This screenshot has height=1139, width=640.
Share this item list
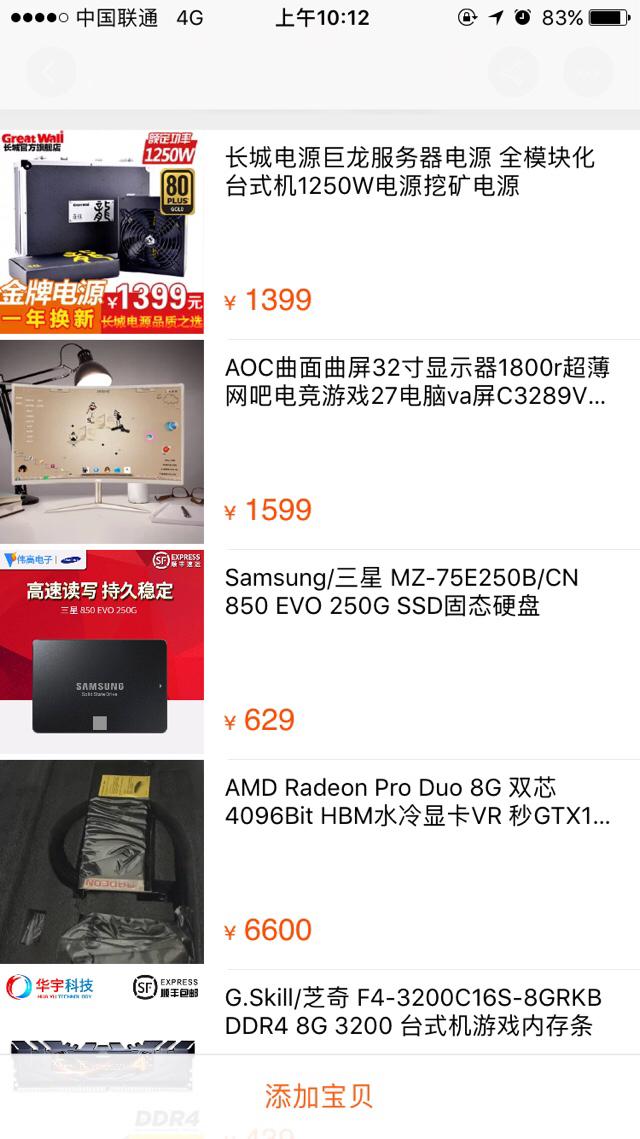[x=514, y=71]
